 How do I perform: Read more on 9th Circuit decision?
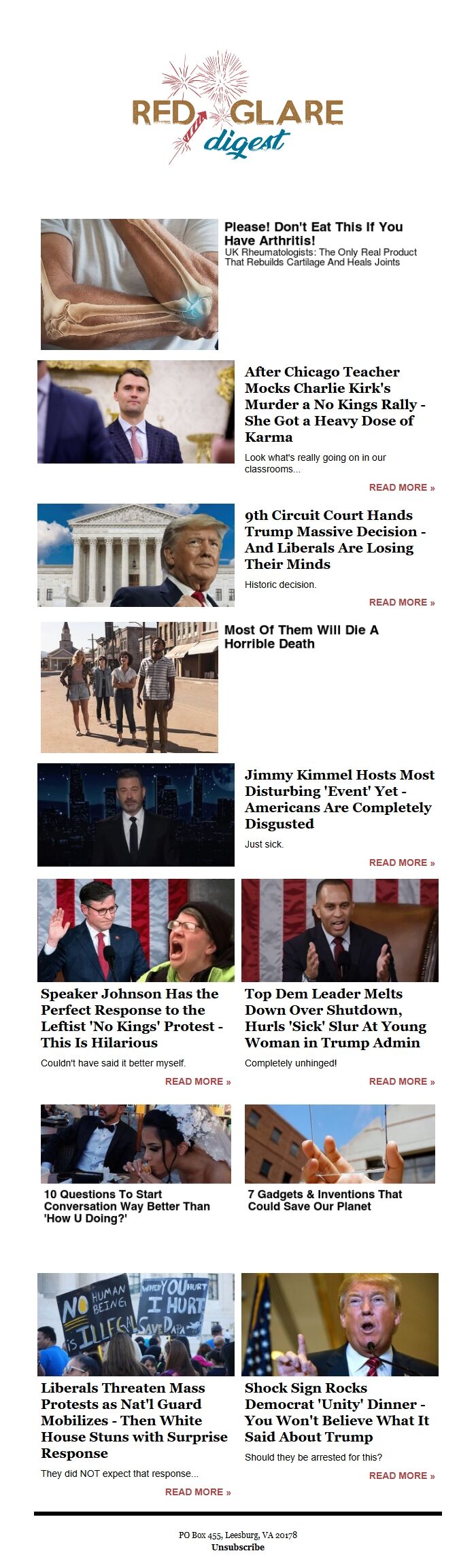pos(401,602)
